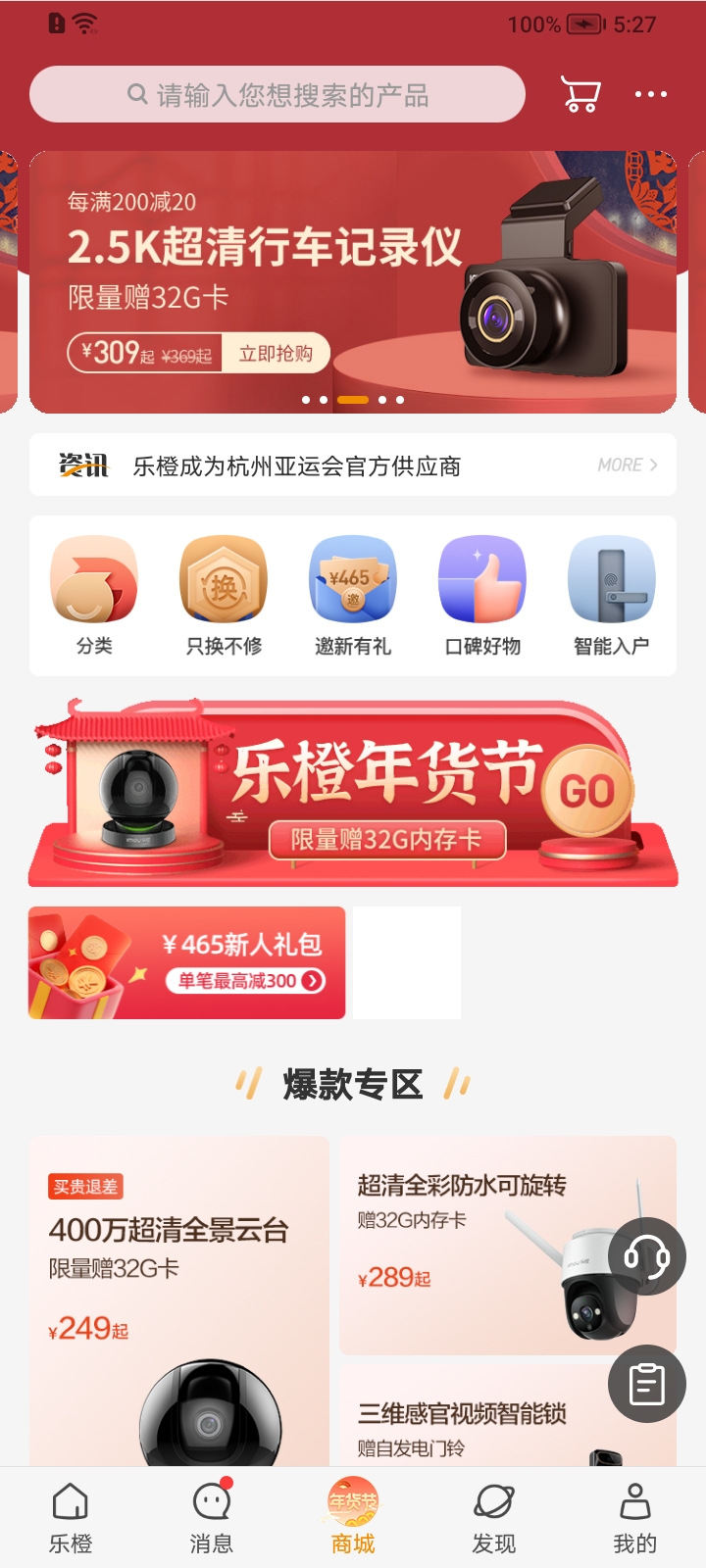Open the three-dot more menu
706x1568 pixels.
pyautogui.click(x=652, y=94)
